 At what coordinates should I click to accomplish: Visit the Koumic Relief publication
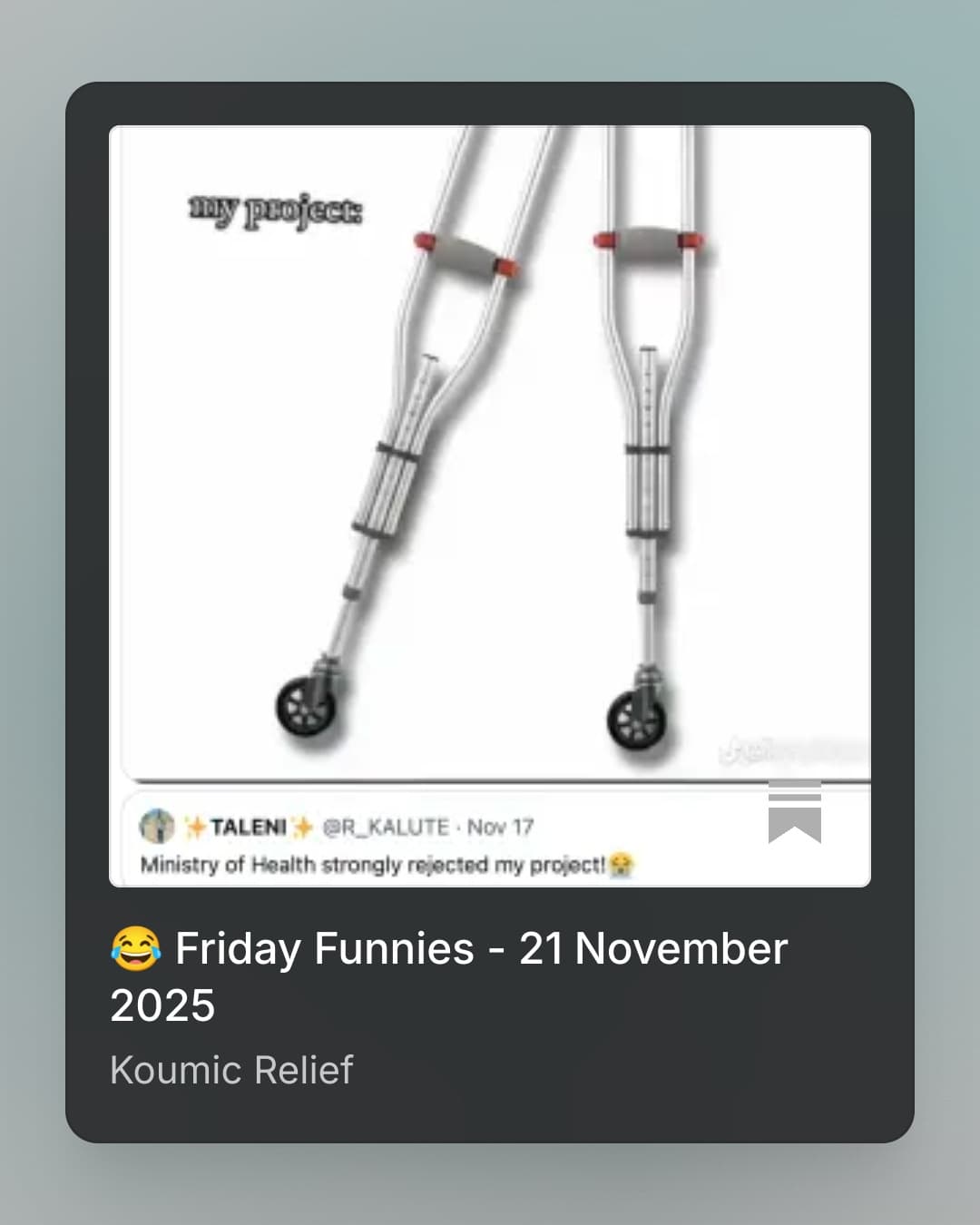click(231, 1071)
